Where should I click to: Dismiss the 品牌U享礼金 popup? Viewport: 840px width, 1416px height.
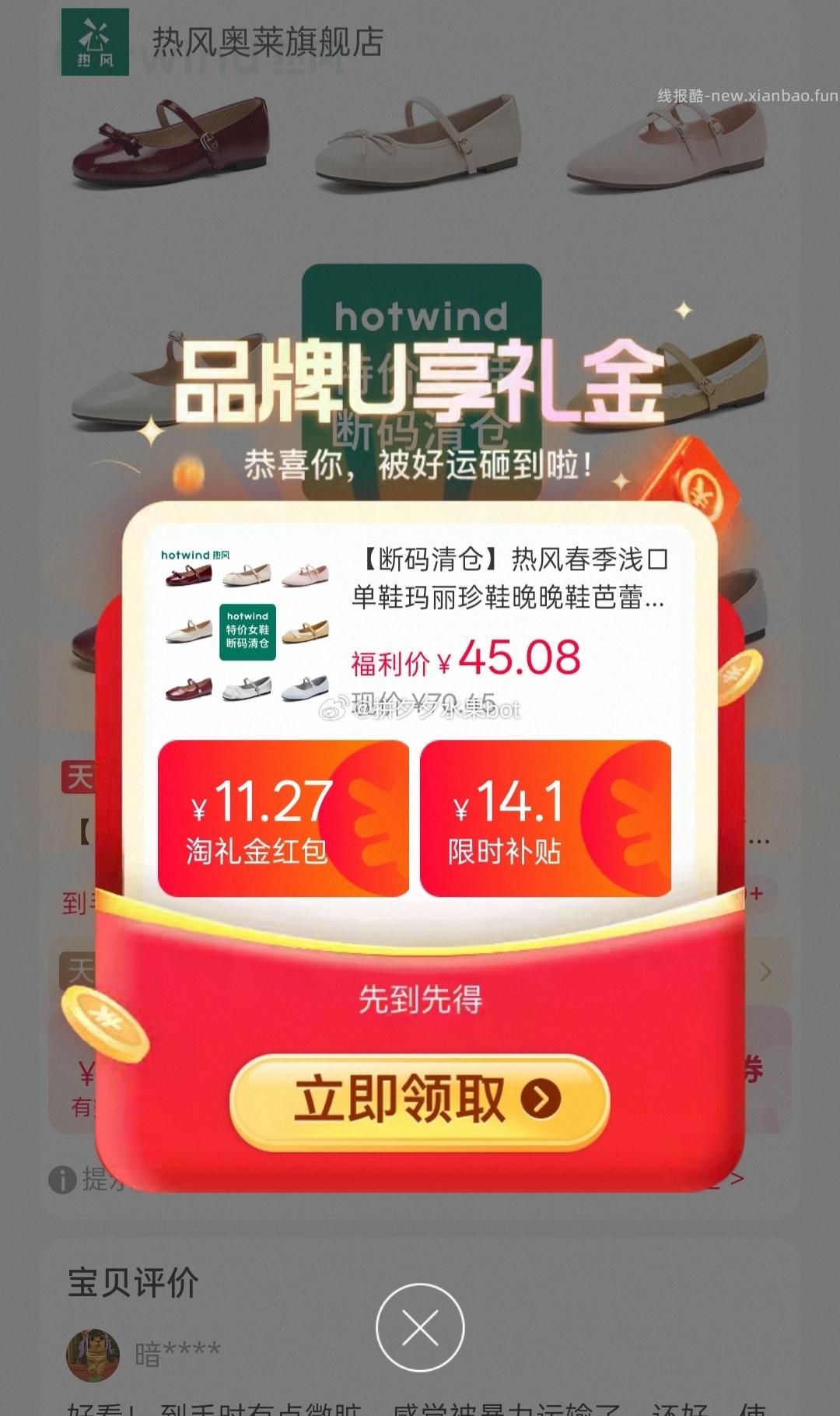coord(420,1327)
